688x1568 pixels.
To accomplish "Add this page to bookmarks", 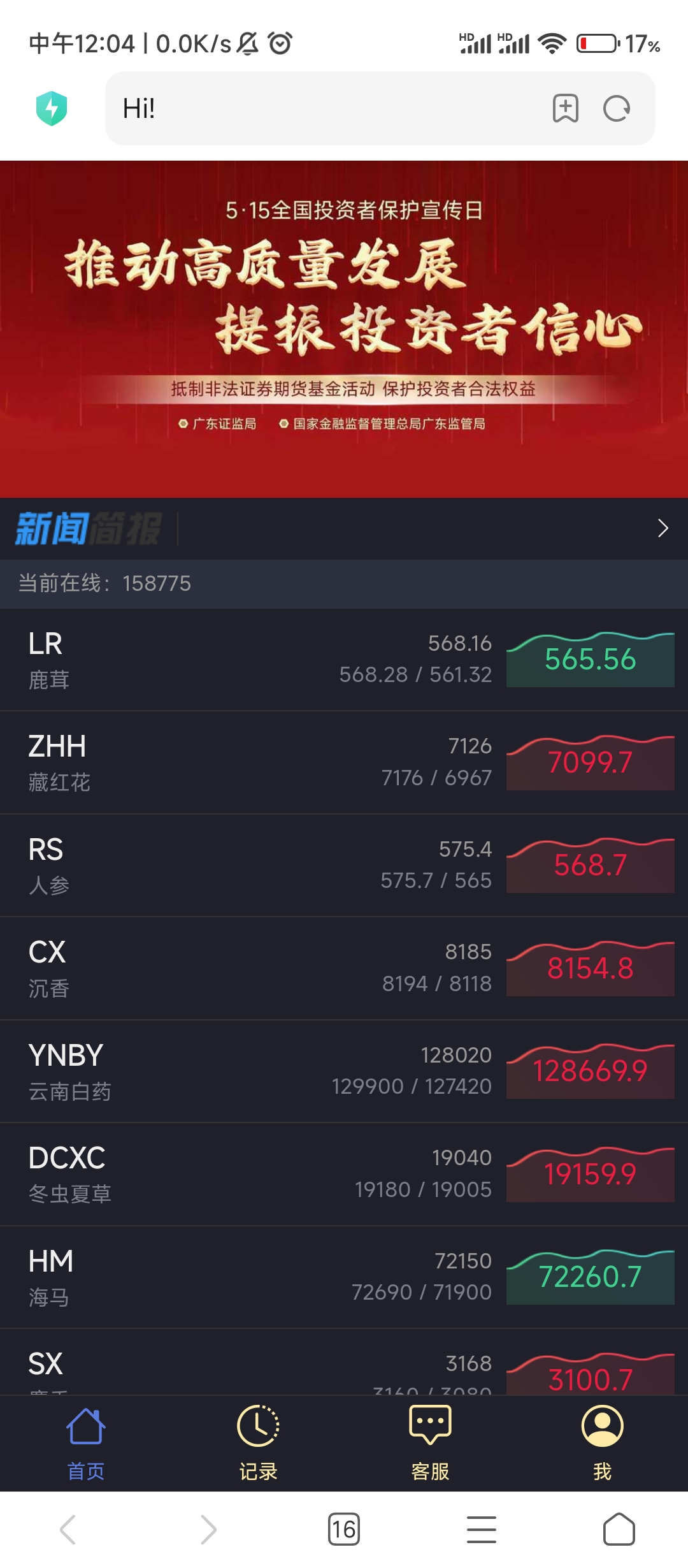I will (x=565, y=108).
